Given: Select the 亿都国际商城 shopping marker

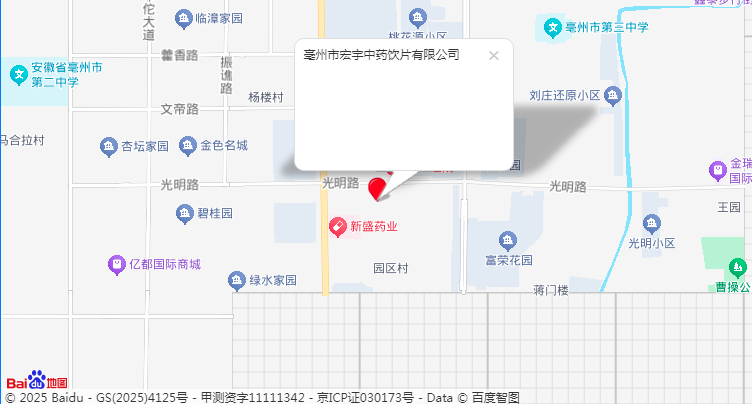Looking at the screenshot, I should 117,265.
